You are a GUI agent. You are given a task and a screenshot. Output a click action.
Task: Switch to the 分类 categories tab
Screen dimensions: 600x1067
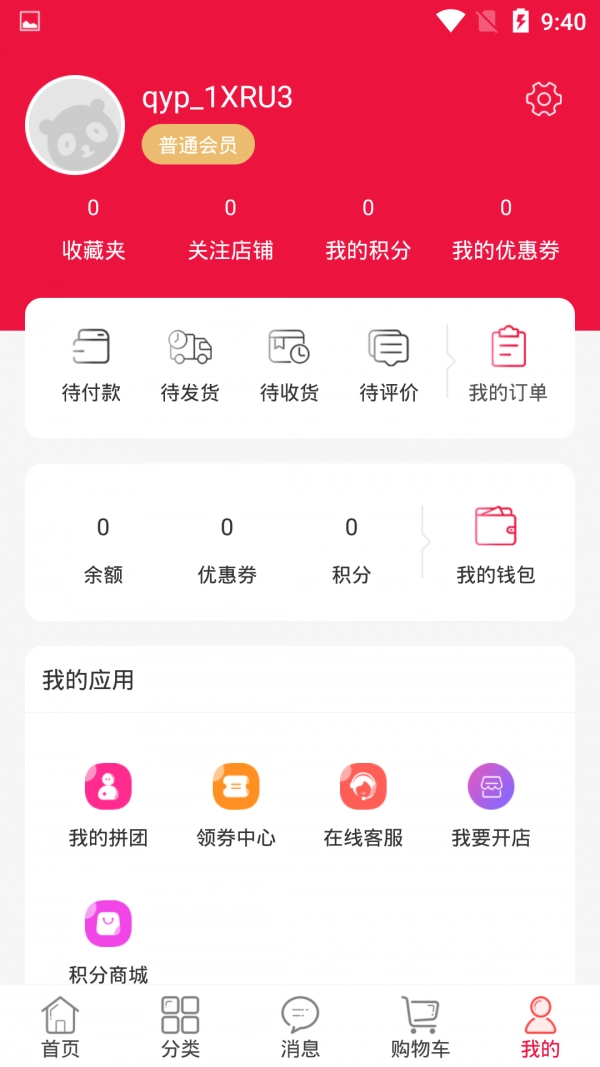point(180,1027)
